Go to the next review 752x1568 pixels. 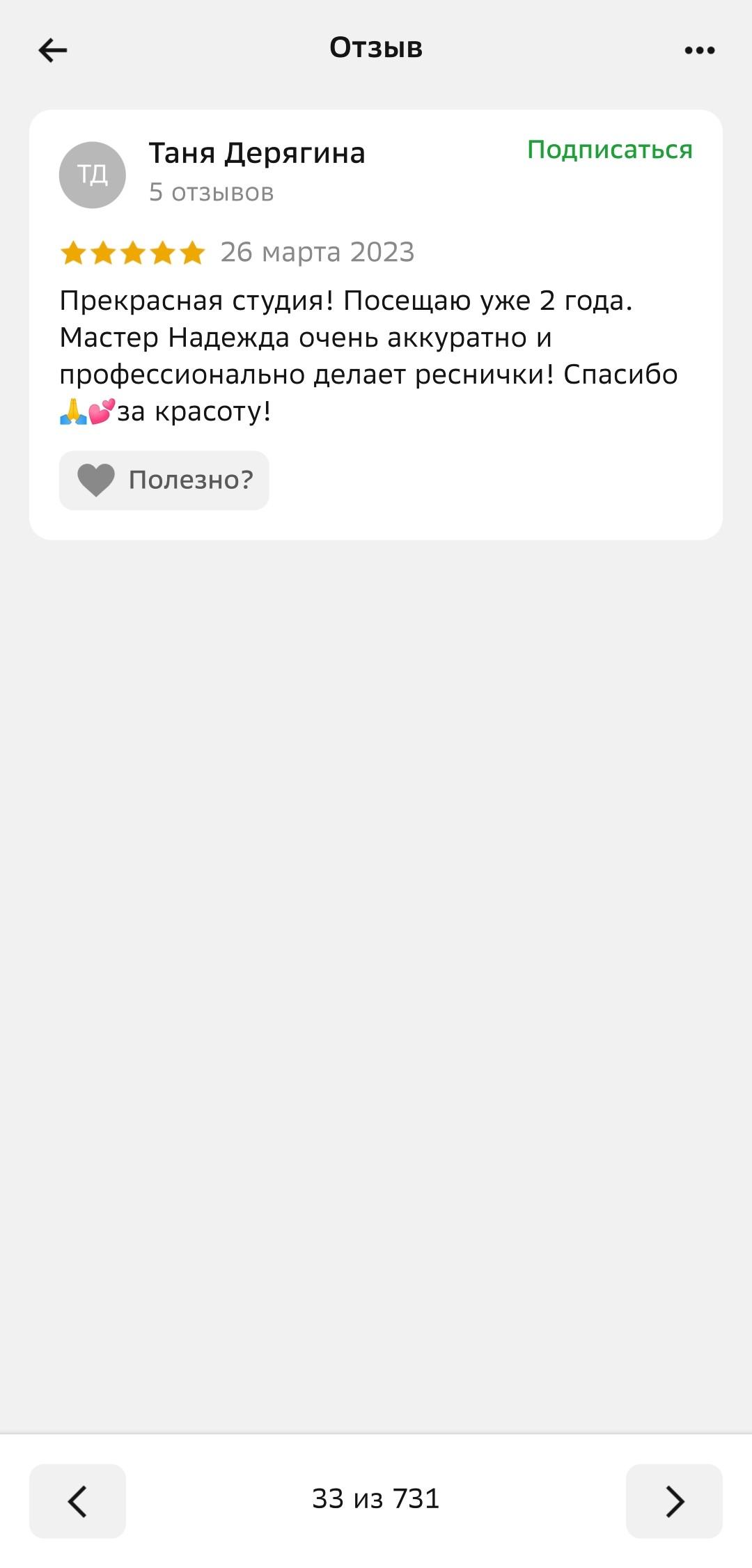[673, 1500]
